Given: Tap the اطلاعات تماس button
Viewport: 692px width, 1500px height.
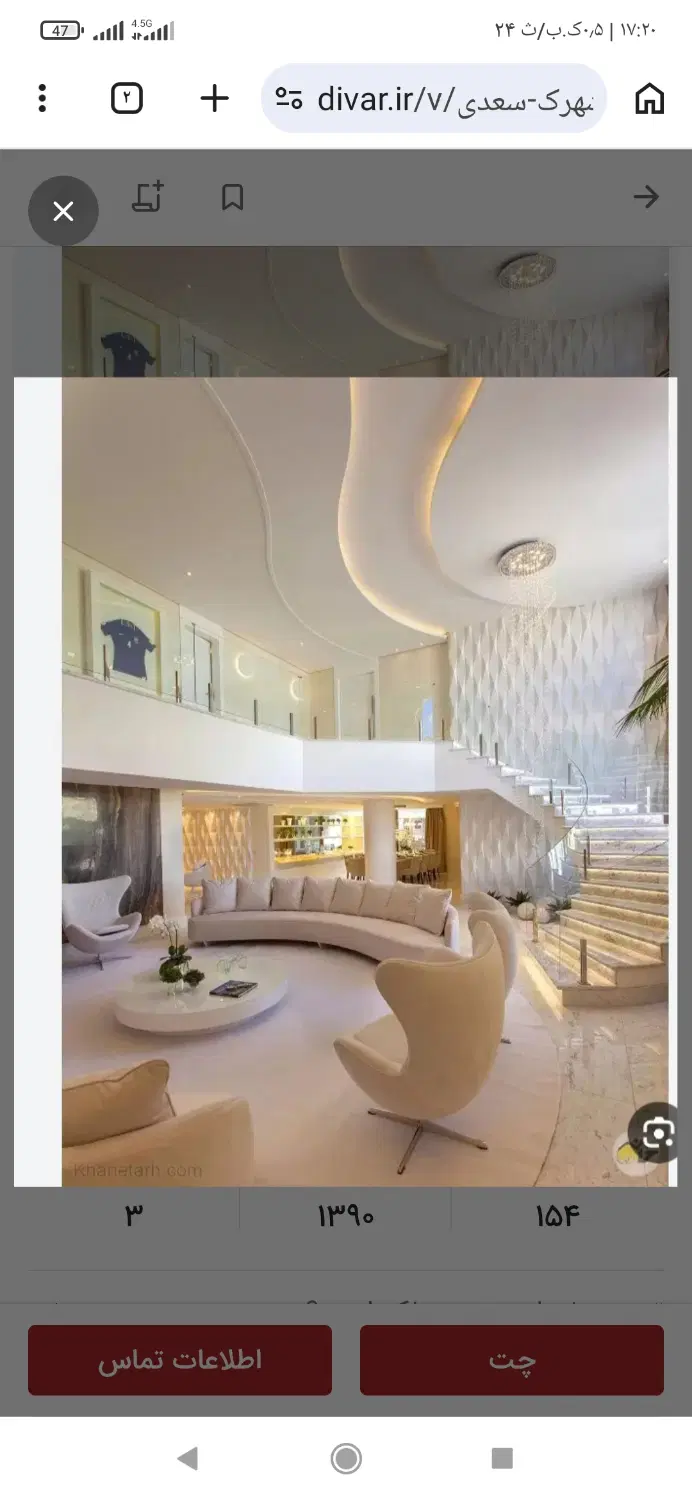Looking at the screenshot, I should [180, 1360].
